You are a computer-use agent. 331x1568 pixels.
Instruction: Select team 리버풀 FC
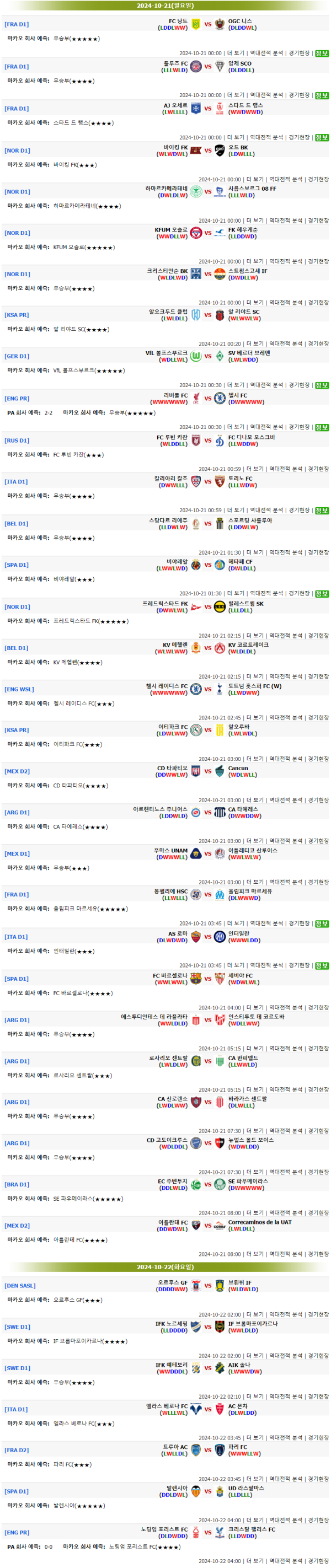click(175, 395)
